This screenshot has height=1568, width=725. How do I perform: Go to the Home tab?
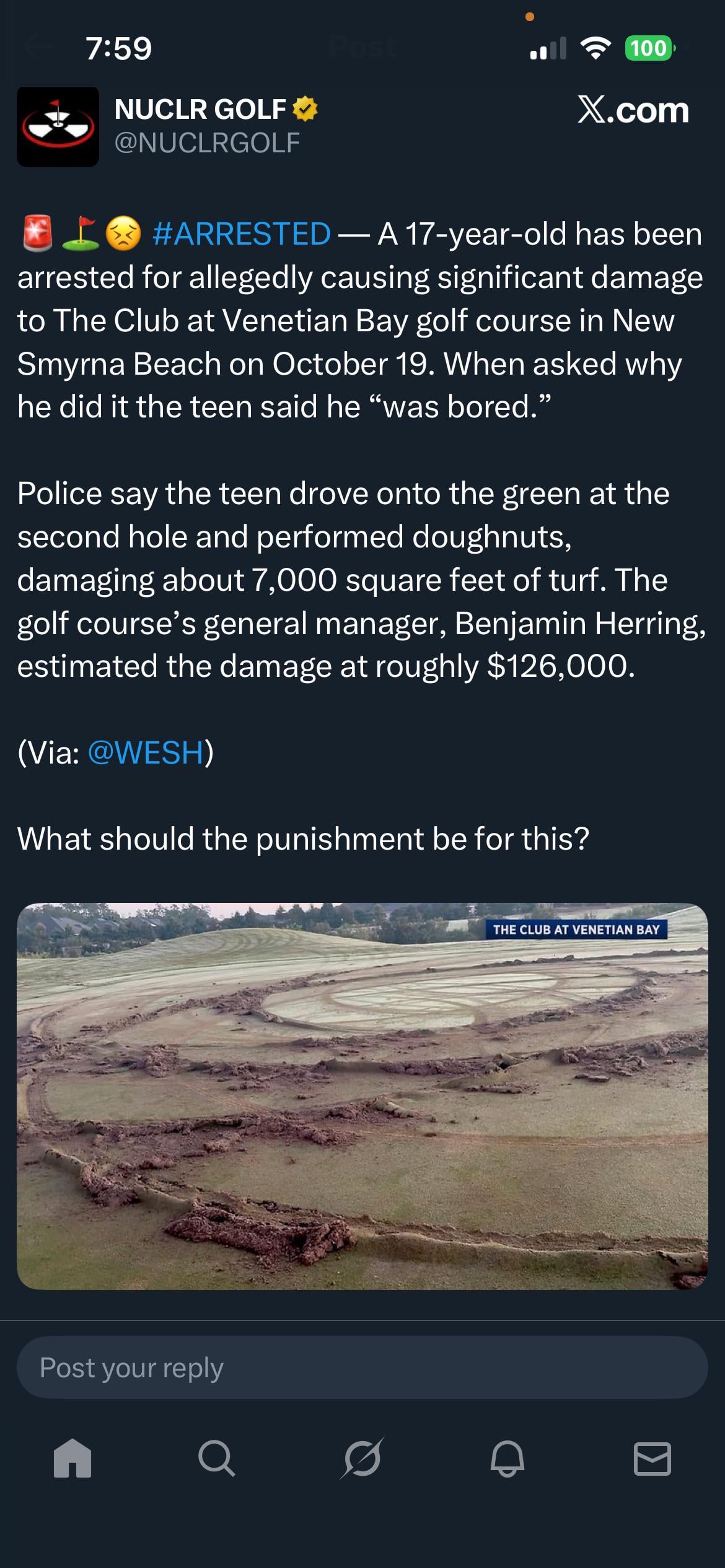[x=72, y=1458]
